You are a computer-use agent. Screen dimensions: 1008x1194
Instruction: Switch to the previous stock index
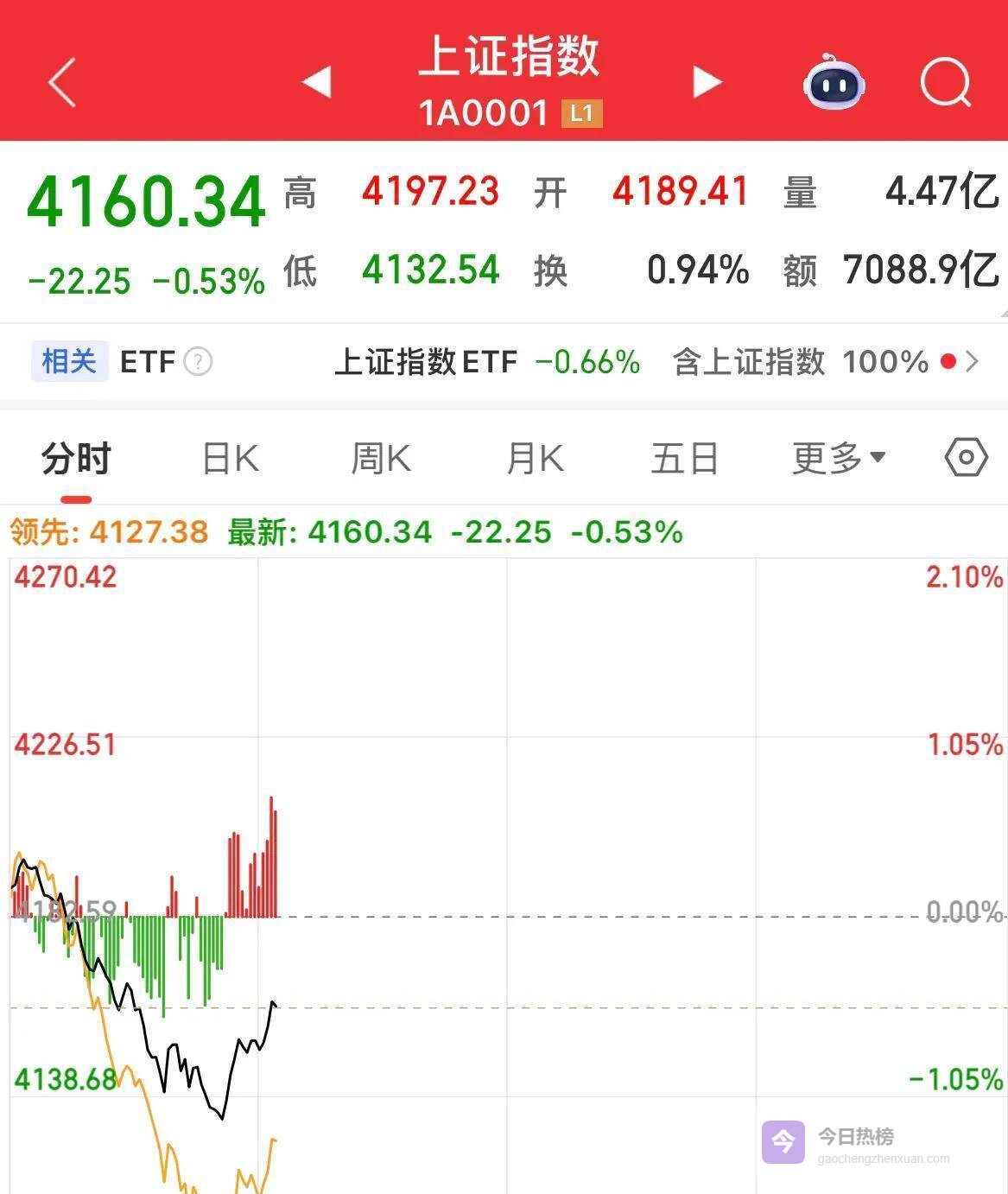[317, 82]
